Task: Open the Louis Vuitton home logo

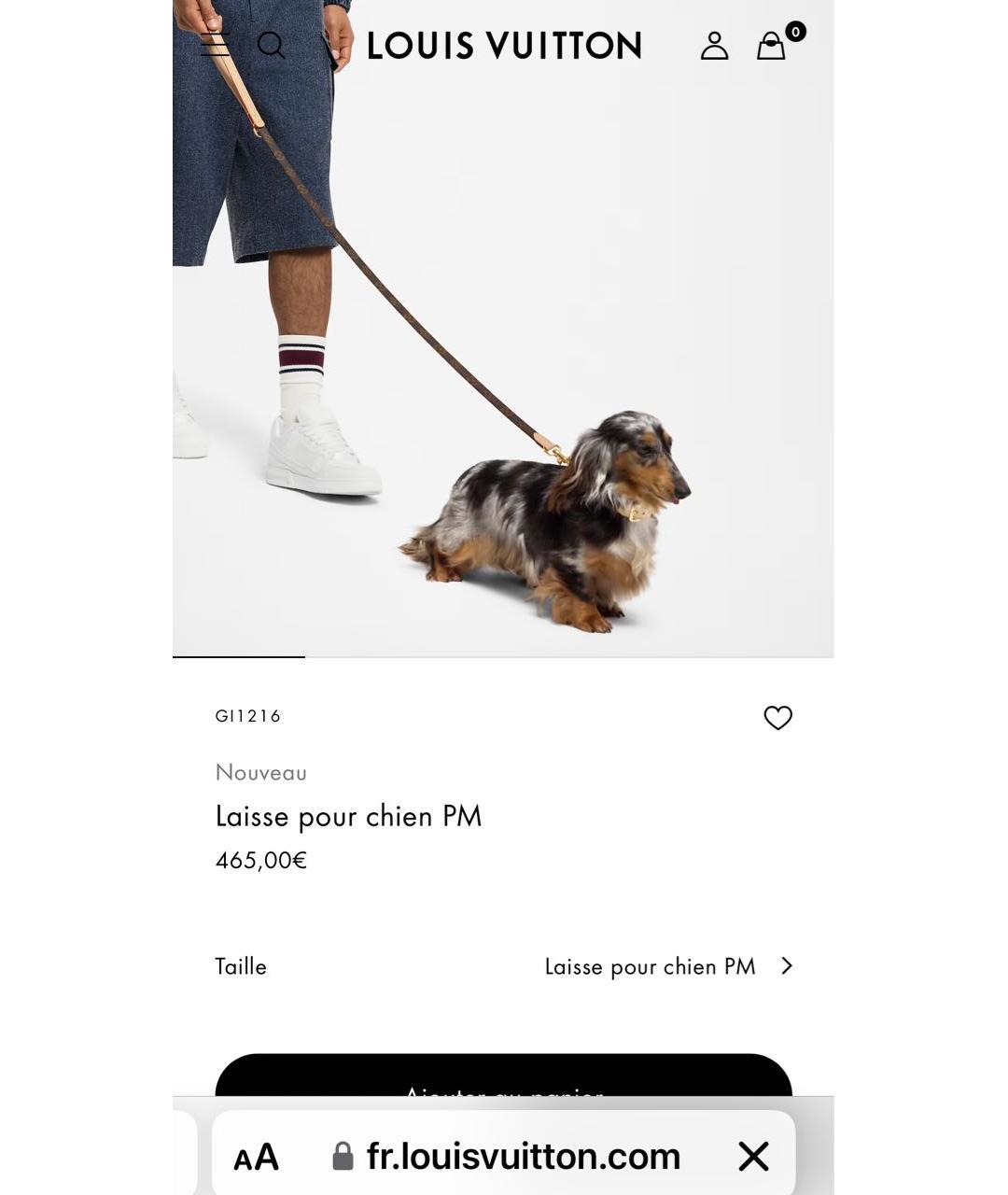Action: (x=504, y=45)
